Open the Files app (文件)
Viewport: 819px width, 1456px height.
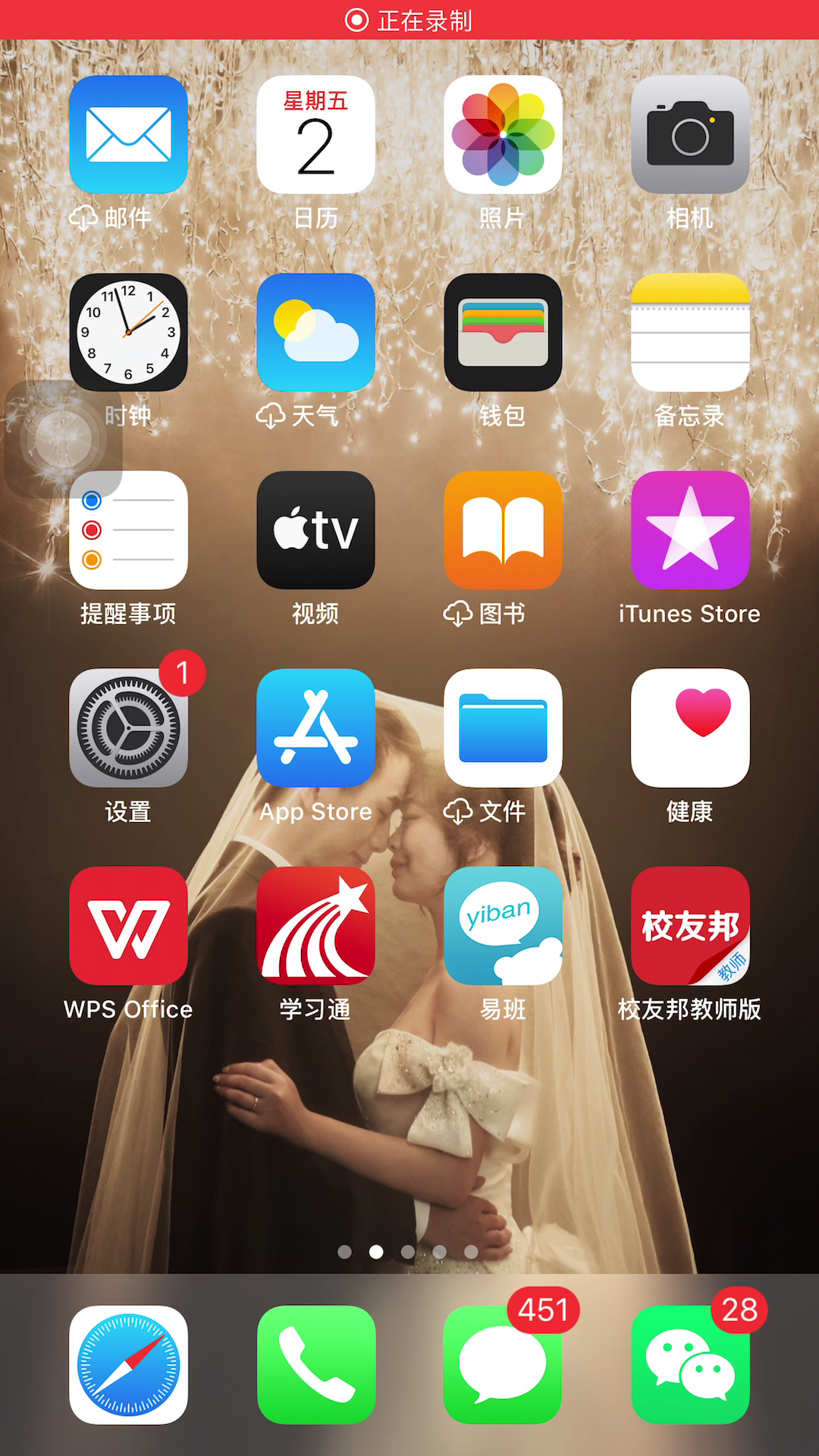(503, 728)
